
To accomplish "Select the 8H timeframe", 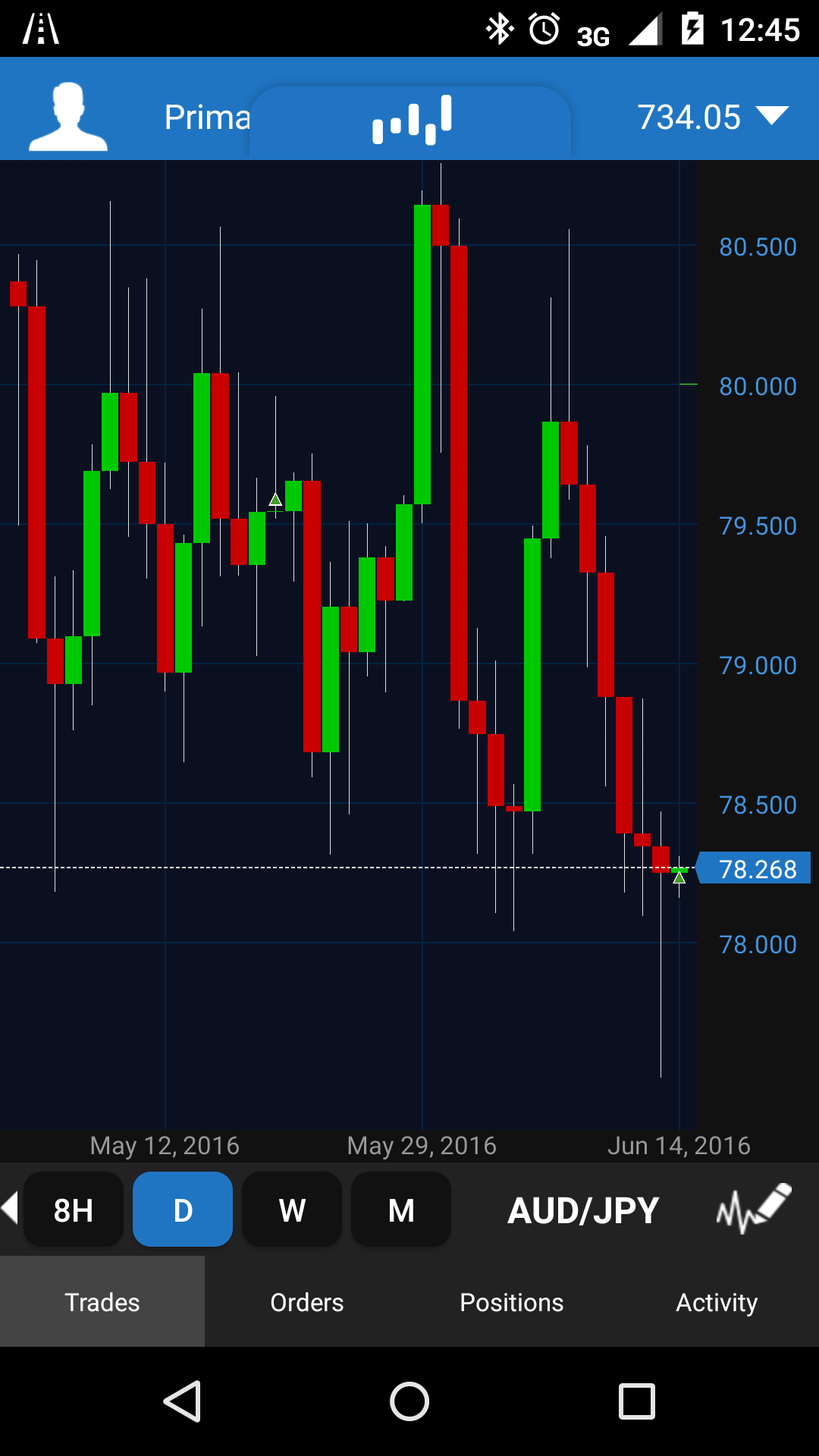I will (x=74, y=1210).
